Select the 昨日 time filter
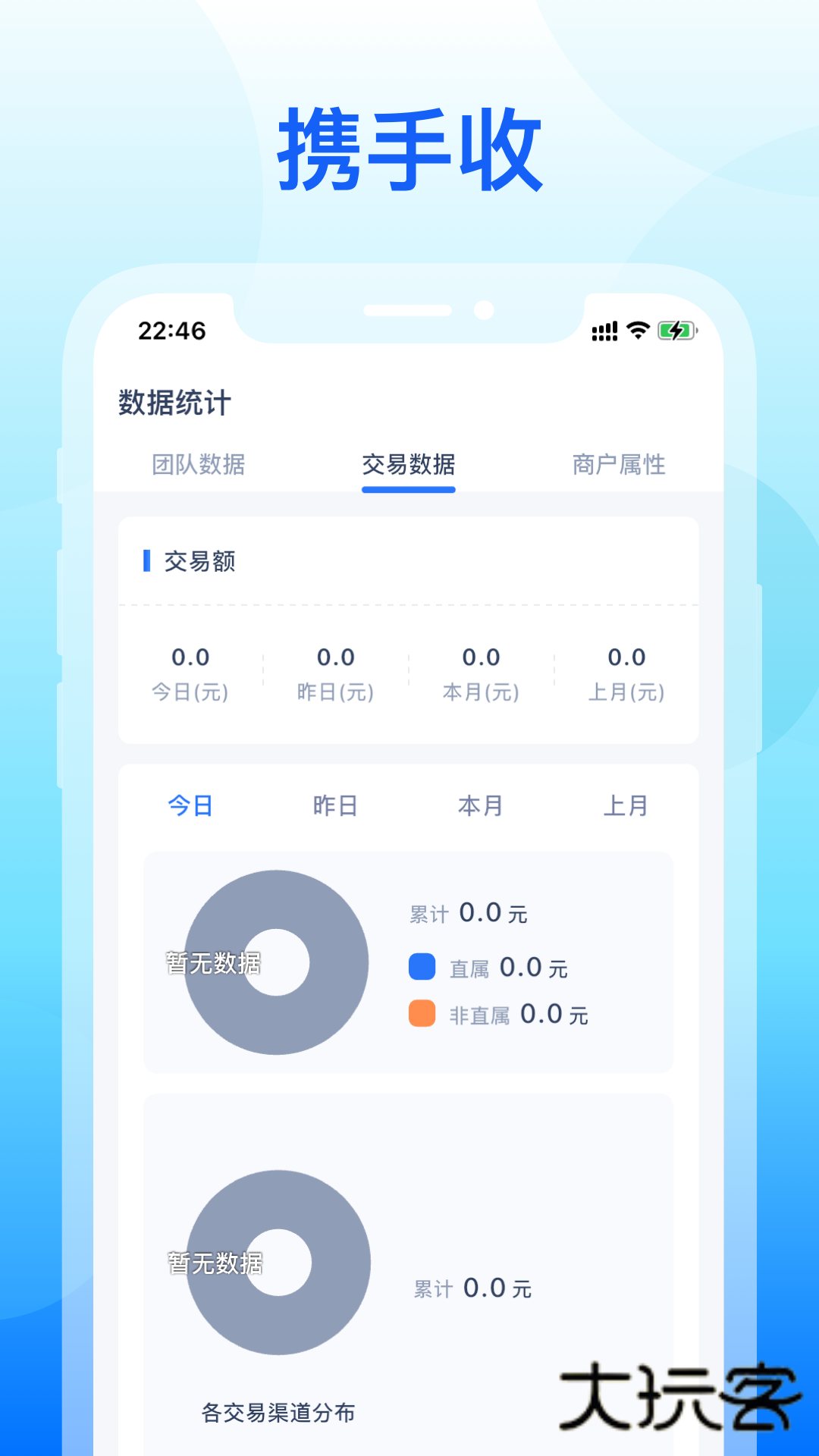Screen dimensions: 819x1456 336,806
